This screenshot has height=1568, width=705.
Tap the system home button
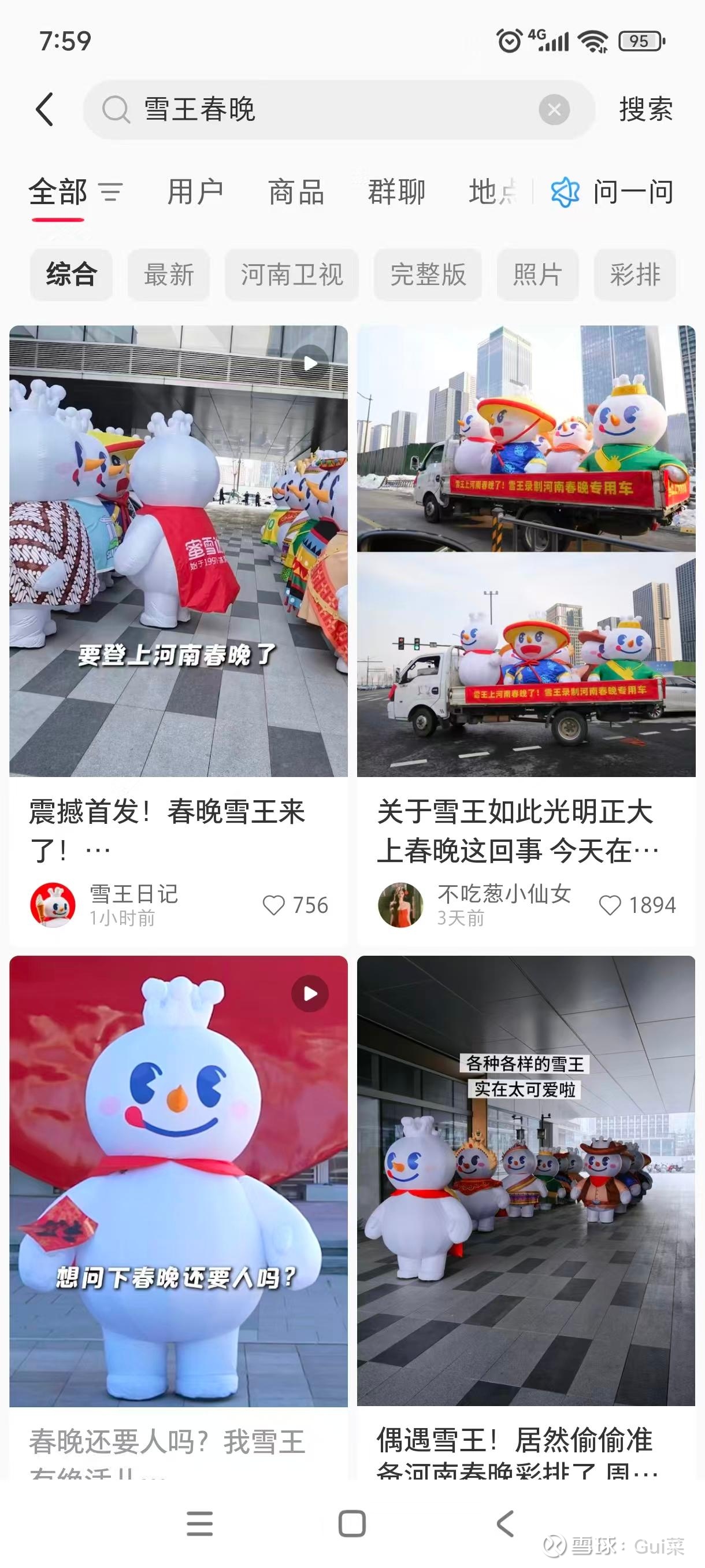click(351, 1523)
